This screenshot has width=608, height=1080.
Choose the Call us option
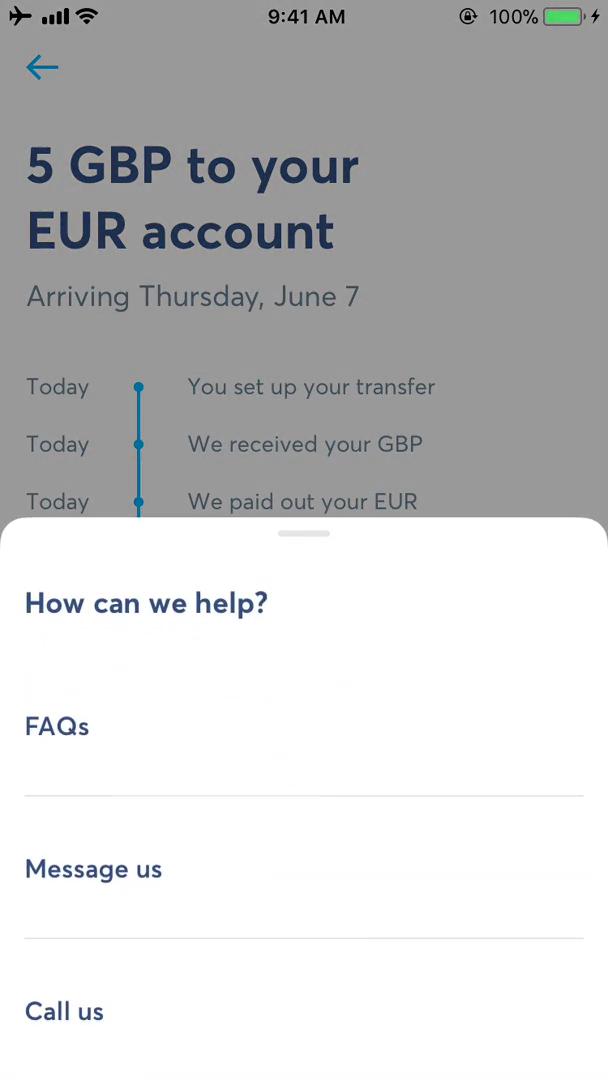pyautogui.click(x=64, y=1011)
